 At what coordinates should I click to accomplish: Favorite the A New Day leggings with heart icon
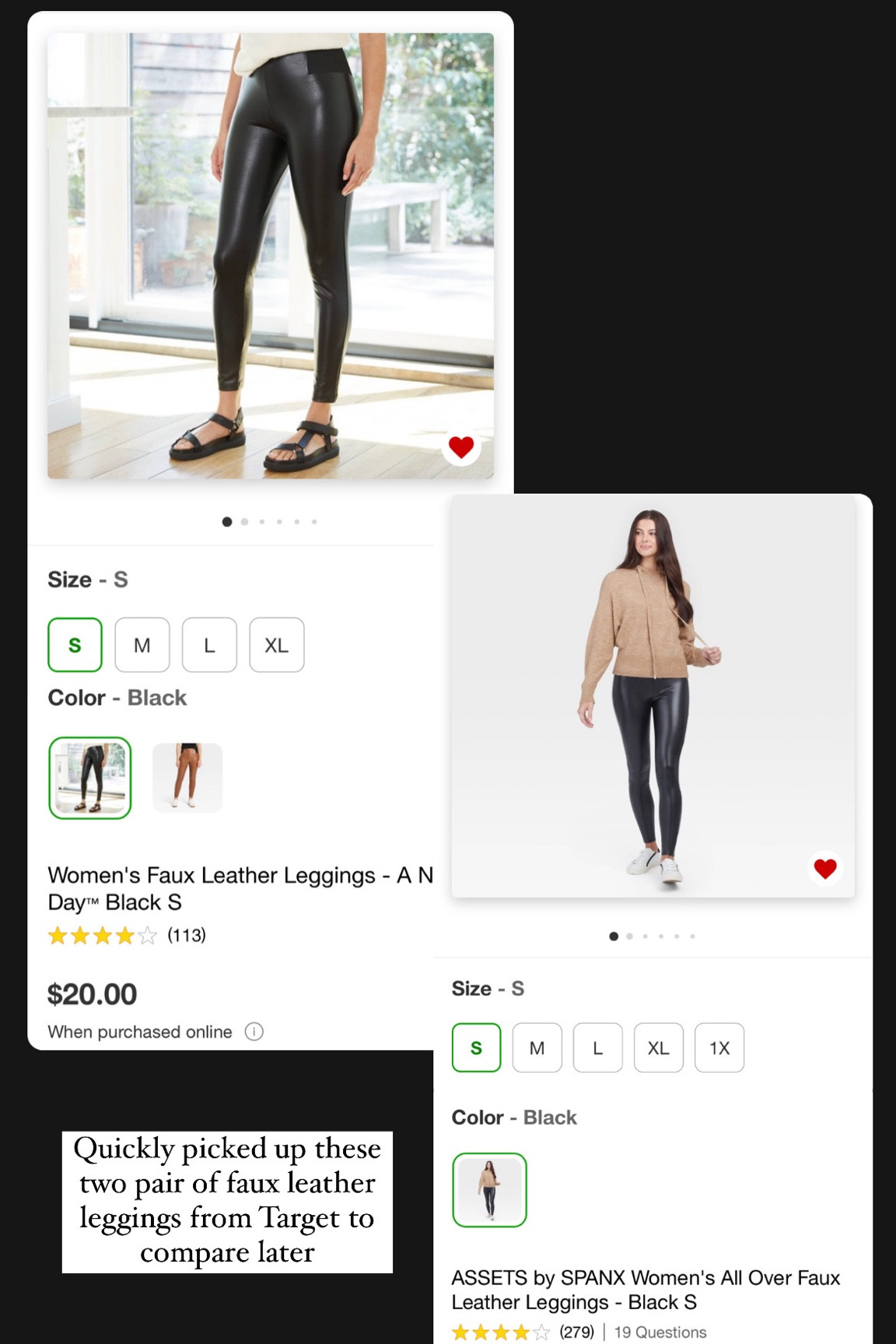coord(460,449)
